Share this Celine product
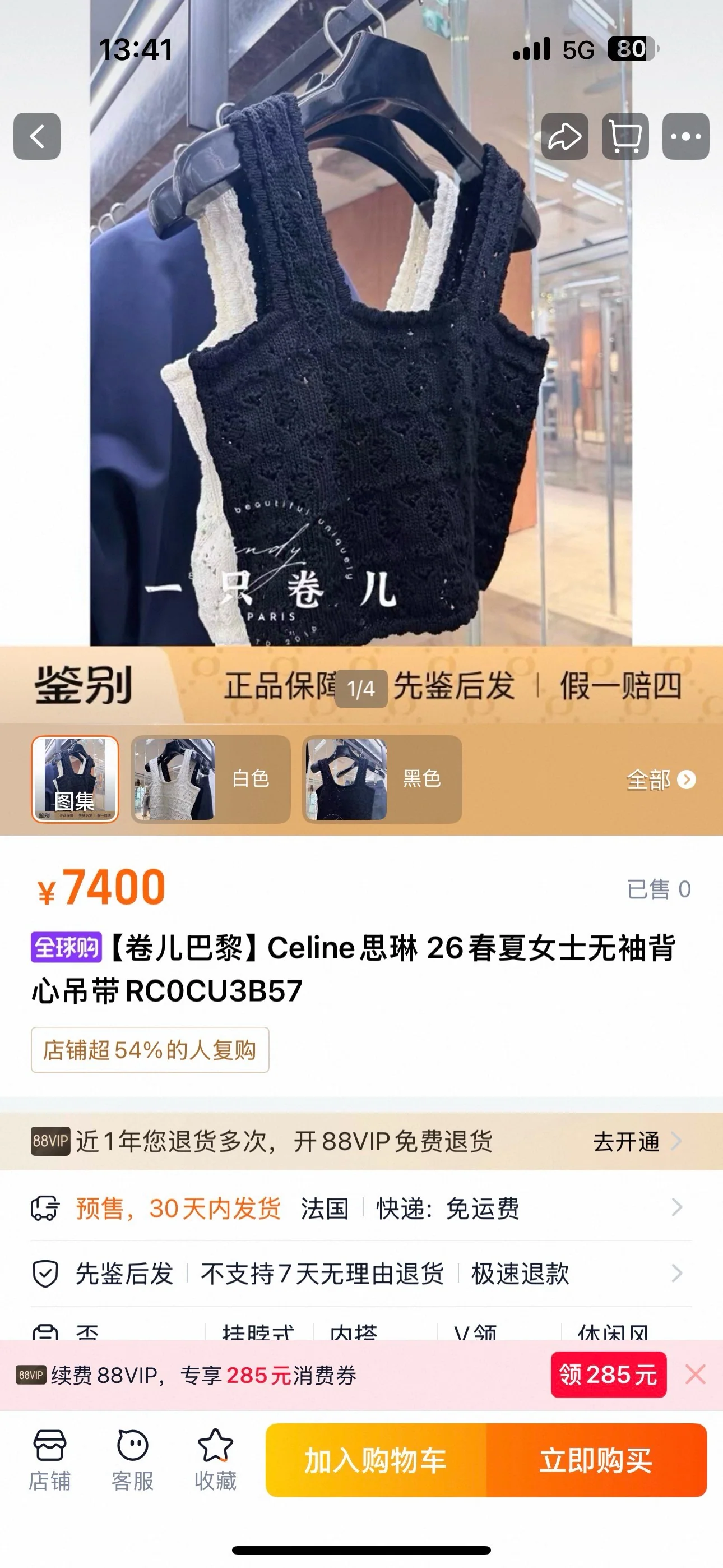Viewport: 723px width, 1568px height. point(565,136)
